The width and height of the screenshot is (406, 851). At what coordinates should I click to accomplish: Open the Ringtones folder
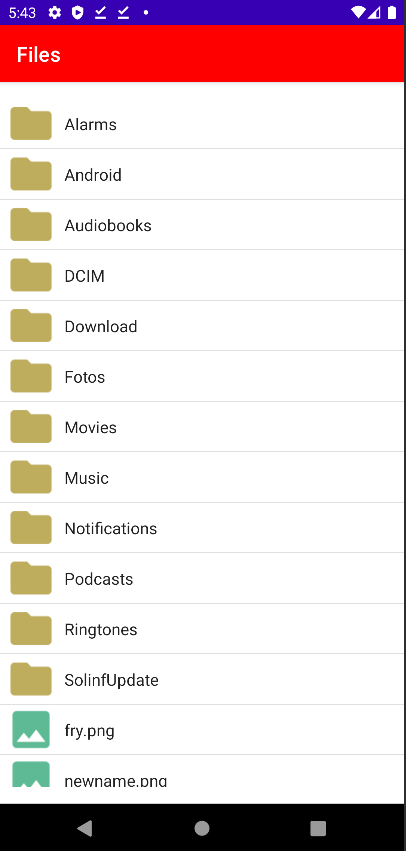click(202, 628)
